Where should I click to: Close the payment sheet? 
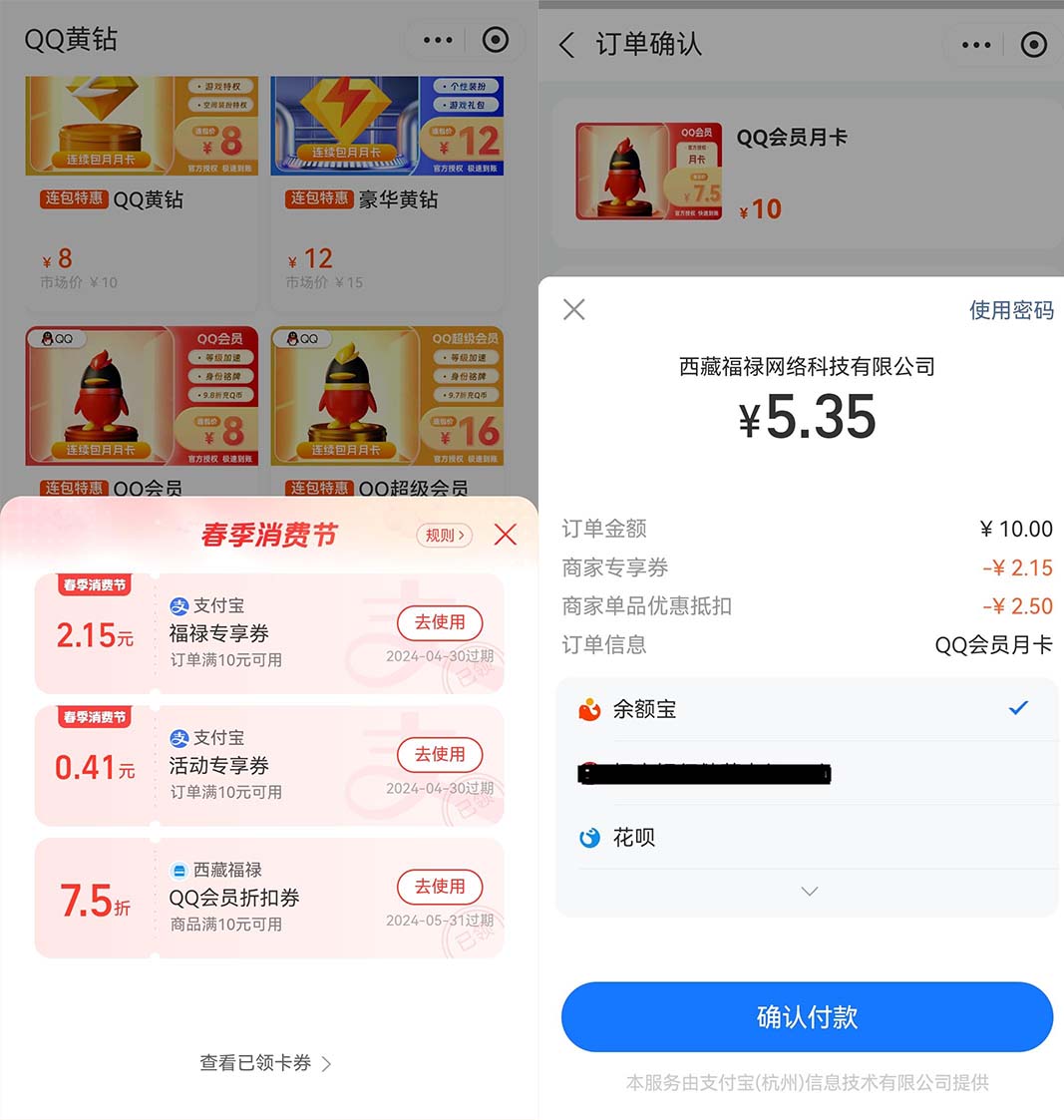pos(574,310)
